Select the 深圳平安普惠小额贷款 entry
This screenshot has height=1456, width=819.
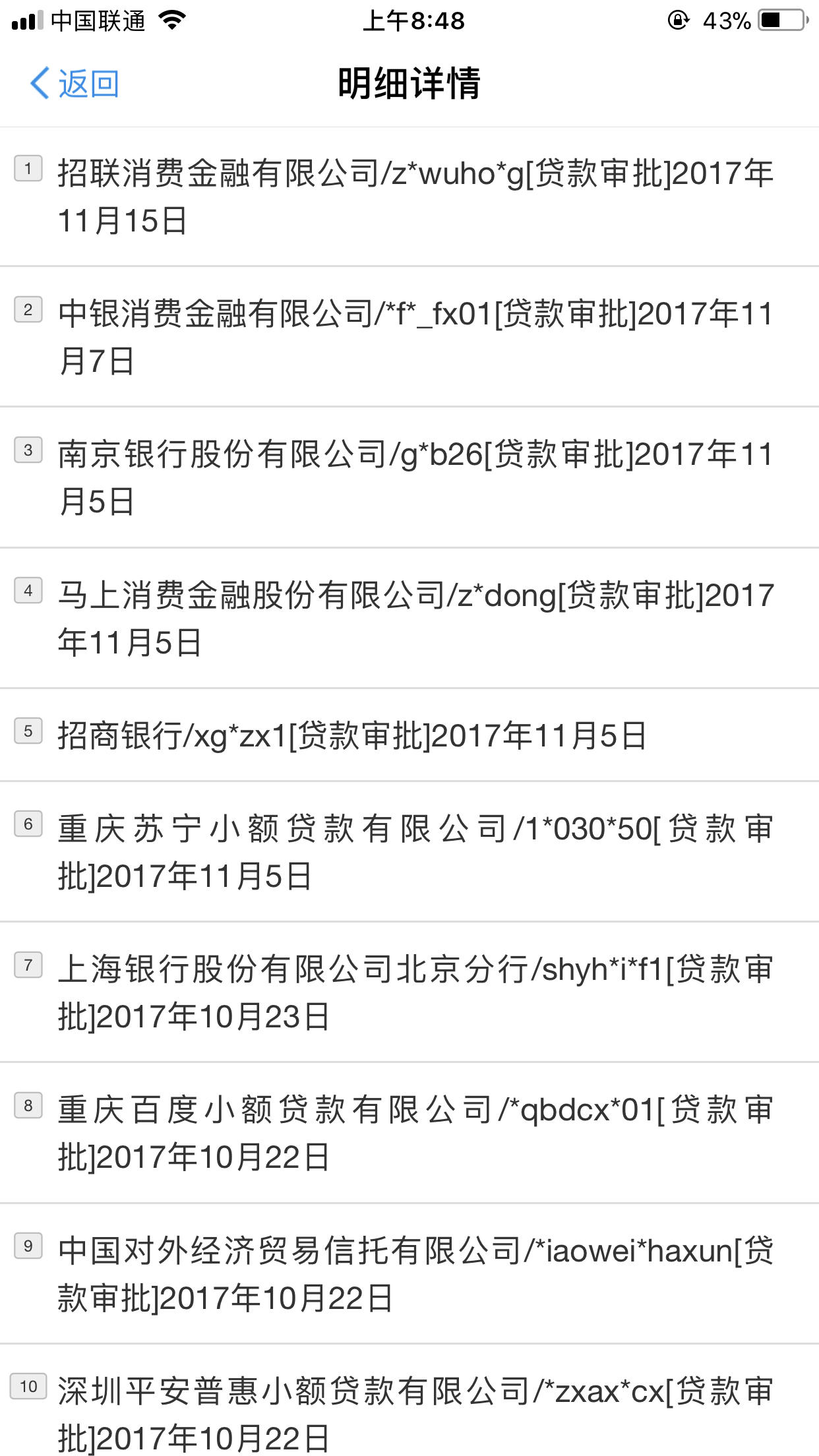(409, 1414)
